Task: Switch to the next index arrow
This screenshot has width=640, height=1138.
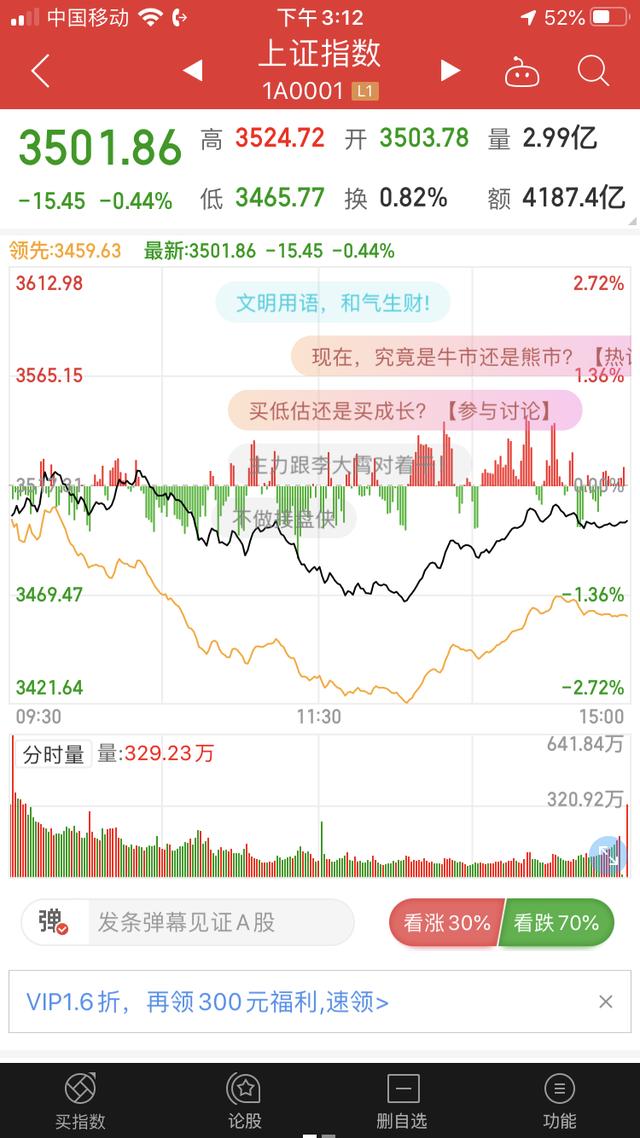Action: click(450, 70)
